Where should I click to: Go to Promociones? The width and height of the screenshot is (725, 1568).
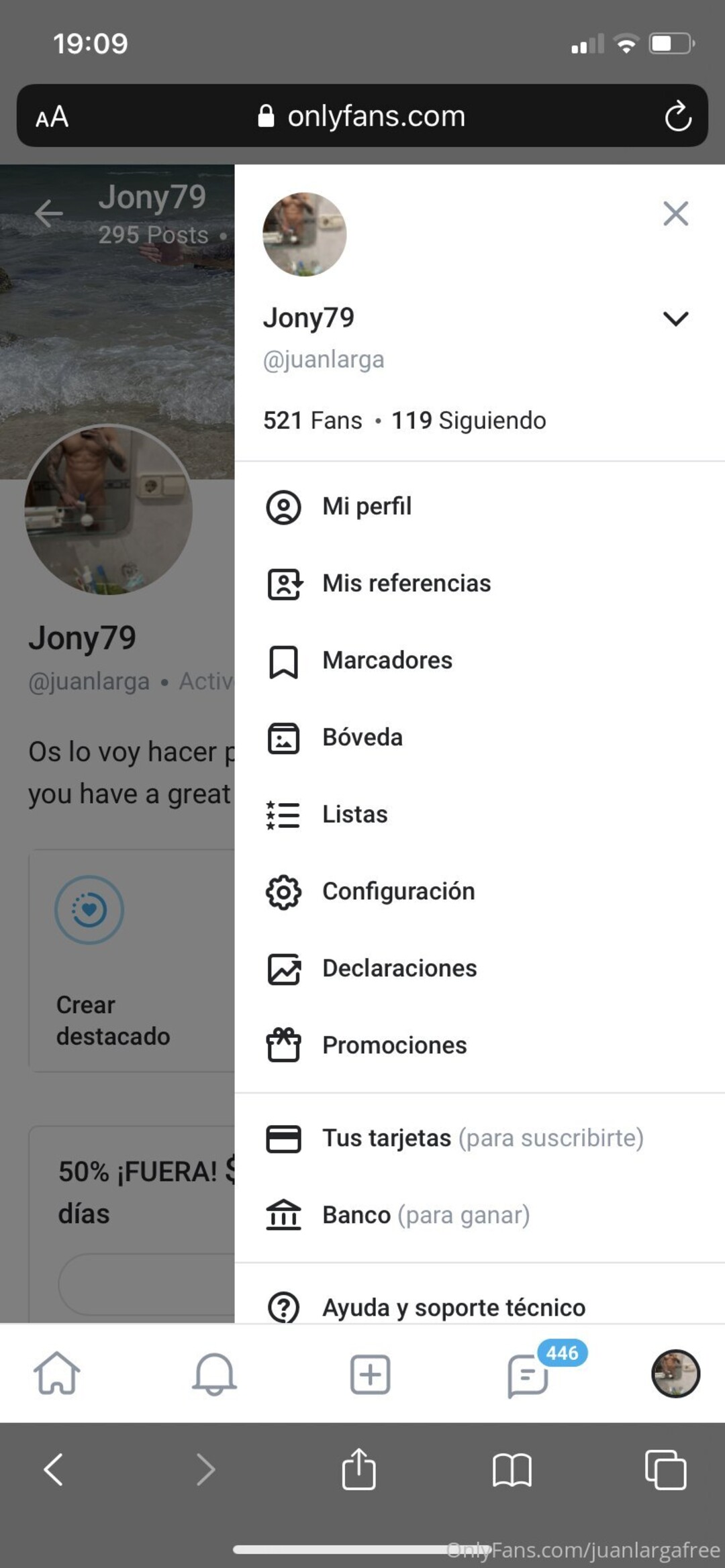point(394,1045)
